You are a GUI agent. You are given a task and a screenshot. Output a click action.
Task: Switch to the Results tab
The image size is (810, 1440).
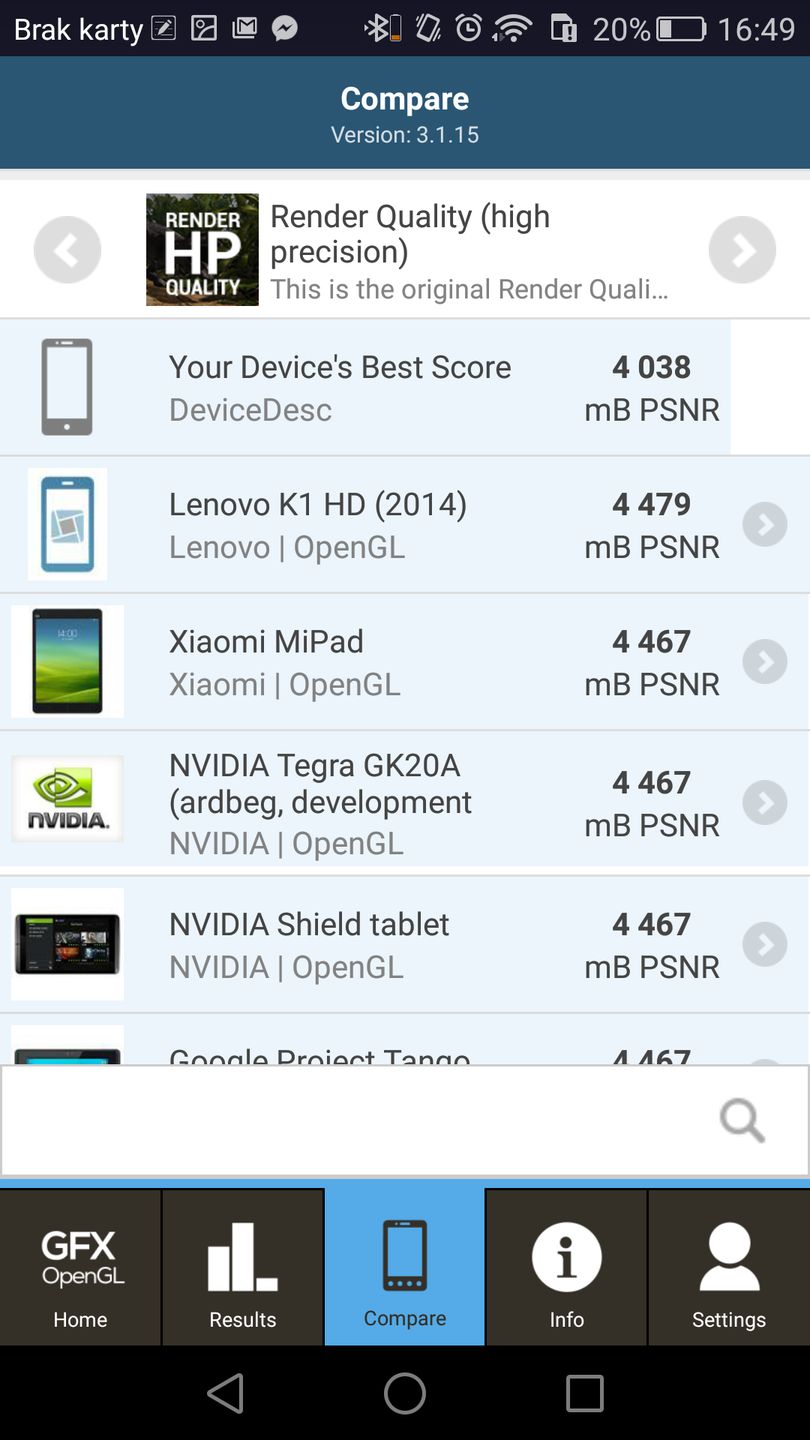242,1268
